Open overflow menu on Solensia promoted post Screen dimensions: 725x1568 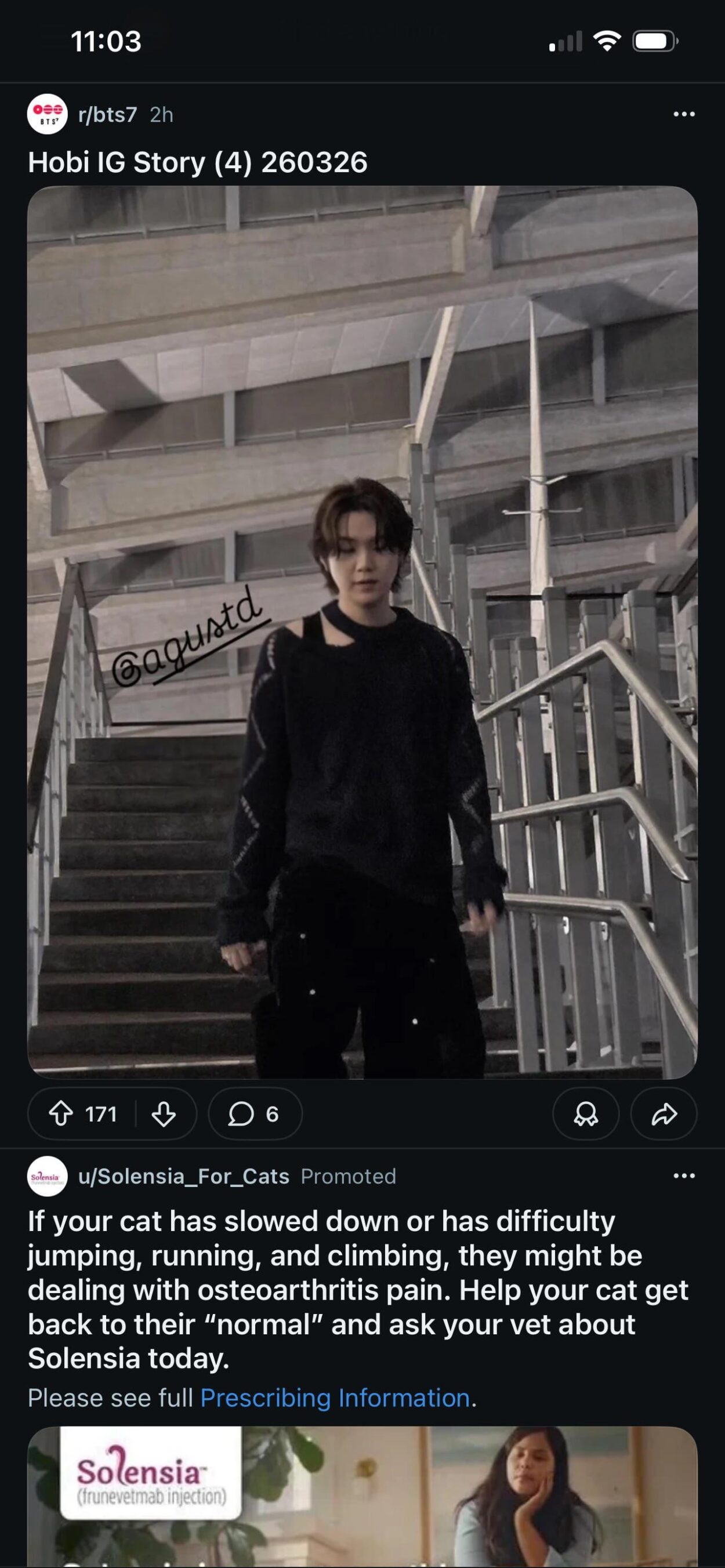point(684,1175)
